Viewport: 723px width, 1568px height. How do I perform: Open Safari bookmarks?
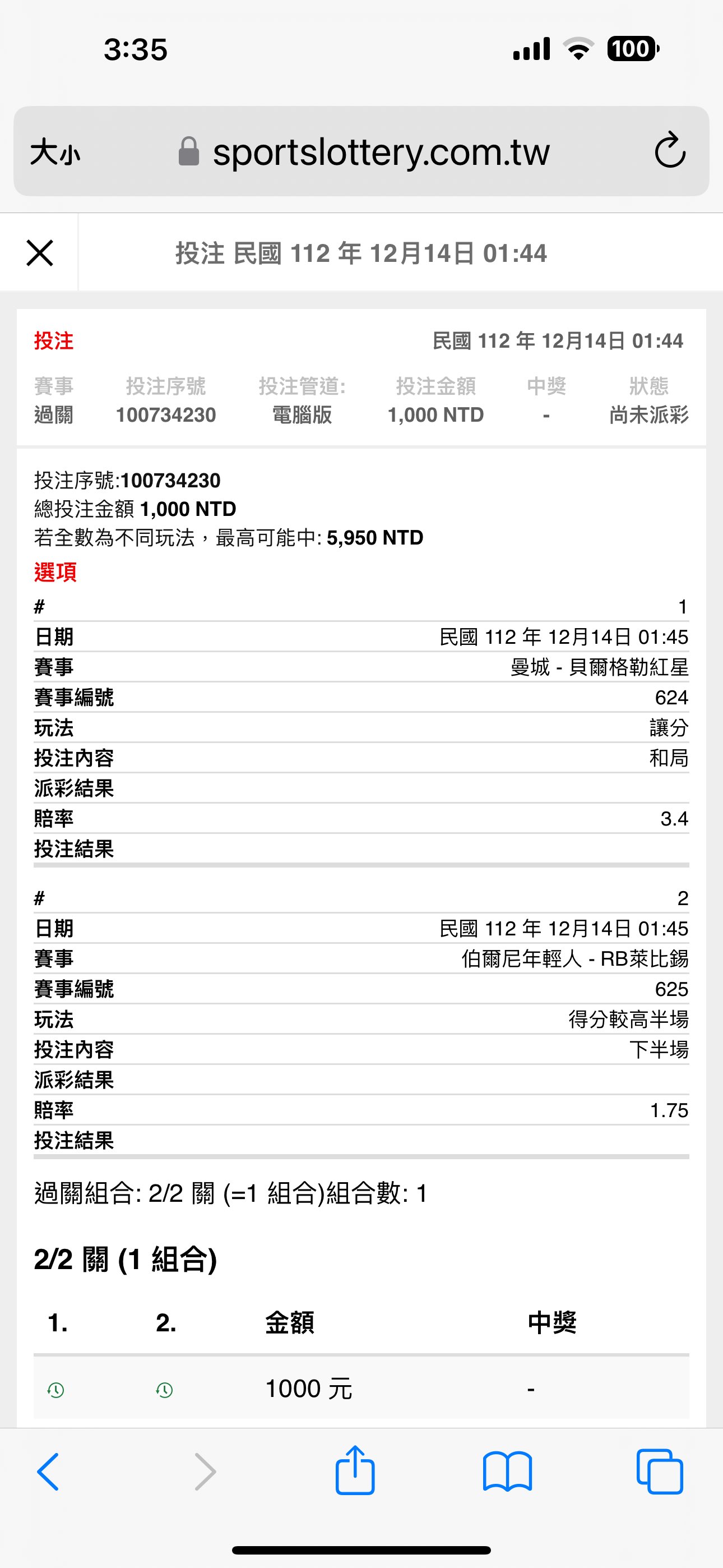pos(508,1472)
